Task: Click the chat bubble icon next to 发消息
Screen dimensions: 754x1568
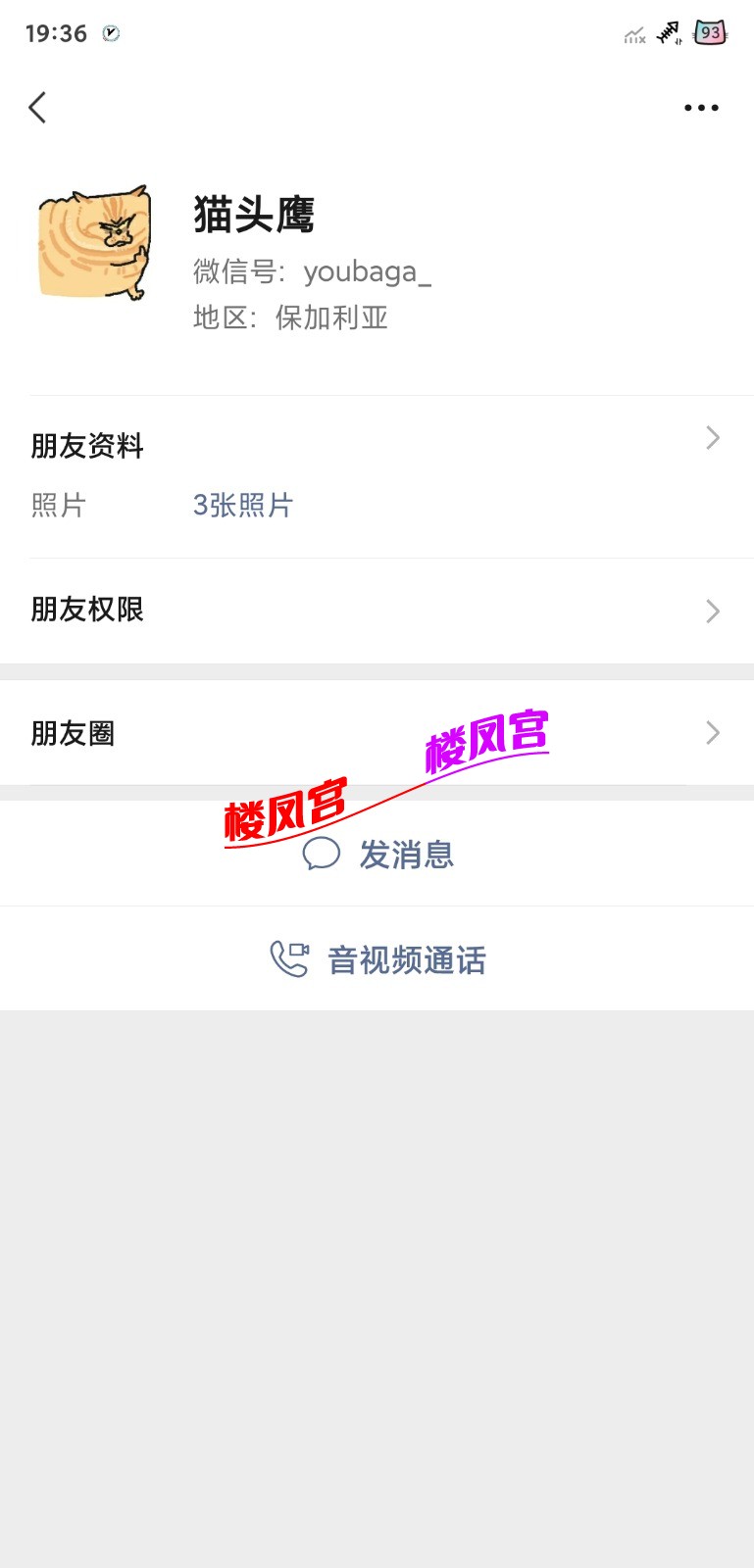Action: pyautogui.click(x=321, y=854)
